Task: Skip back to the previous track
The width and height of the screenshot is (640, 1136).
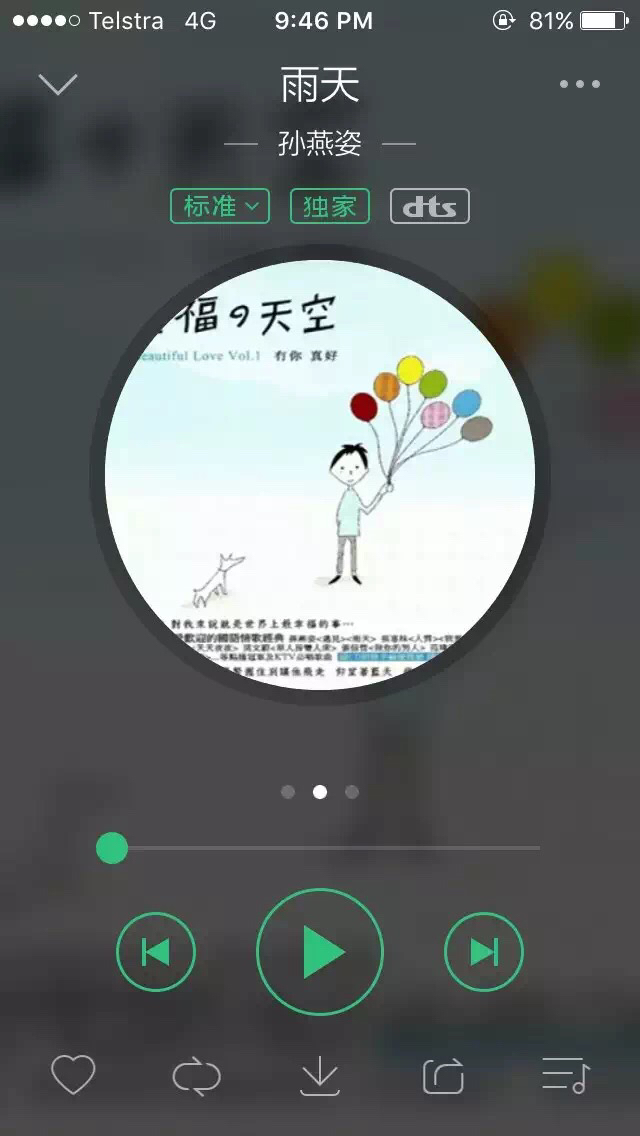Action: (x=156, y=951)
